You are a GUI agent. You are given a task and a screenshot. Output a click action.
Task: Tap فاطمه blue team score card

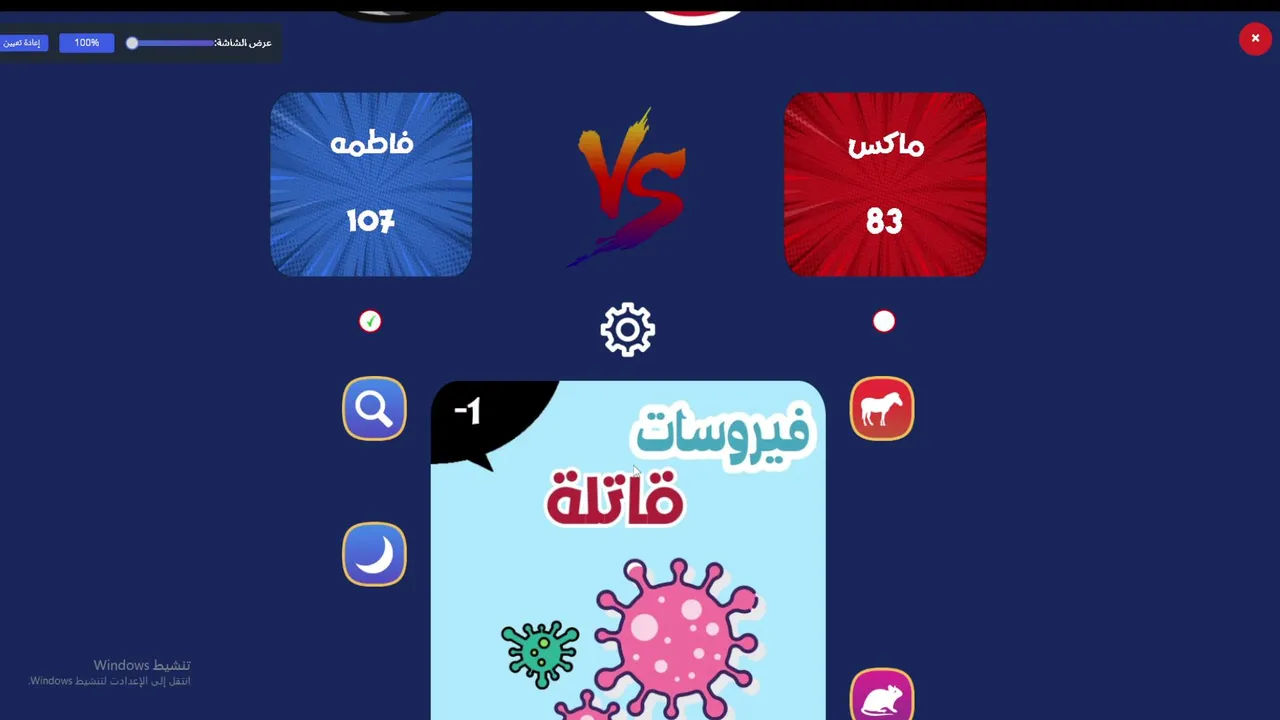[371, 184]
